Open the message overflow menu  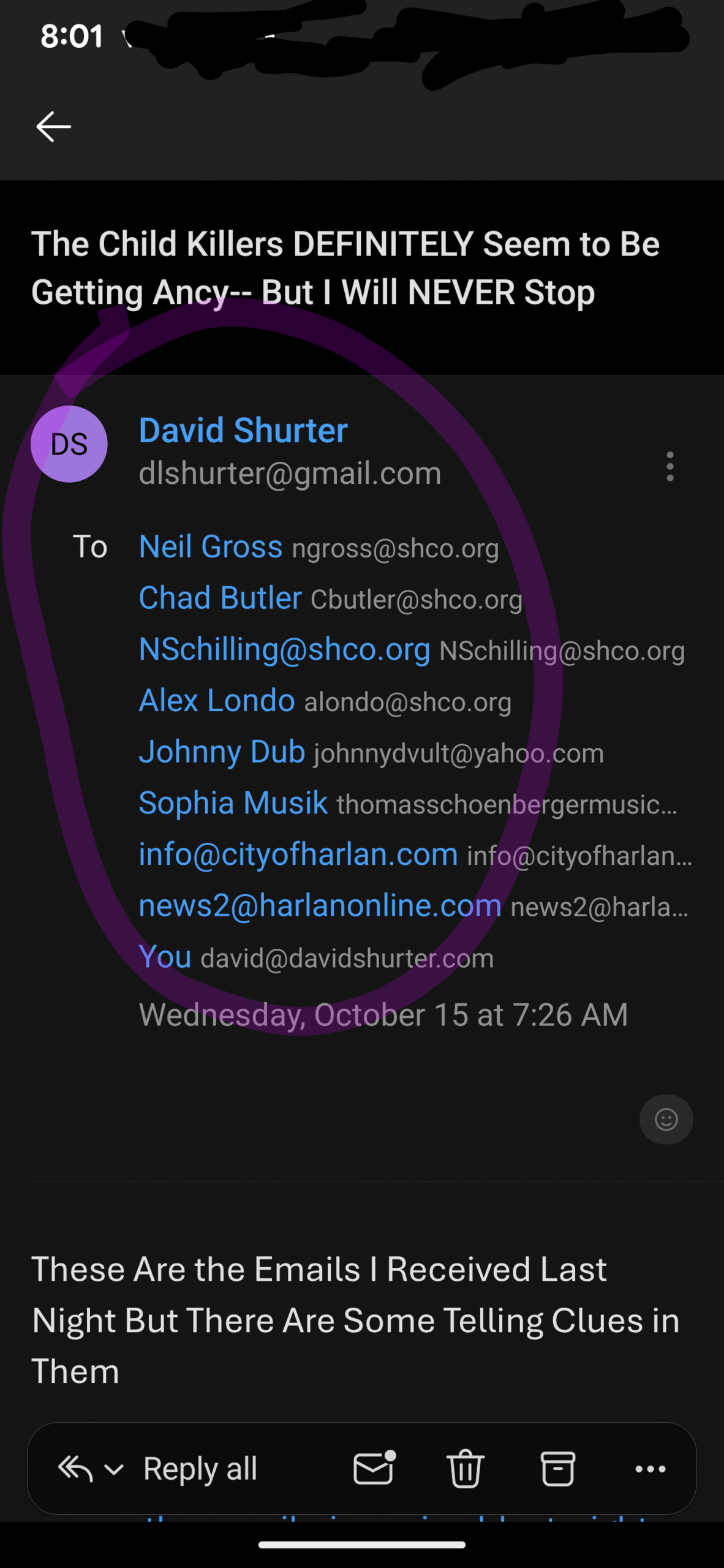coord(669,467)
